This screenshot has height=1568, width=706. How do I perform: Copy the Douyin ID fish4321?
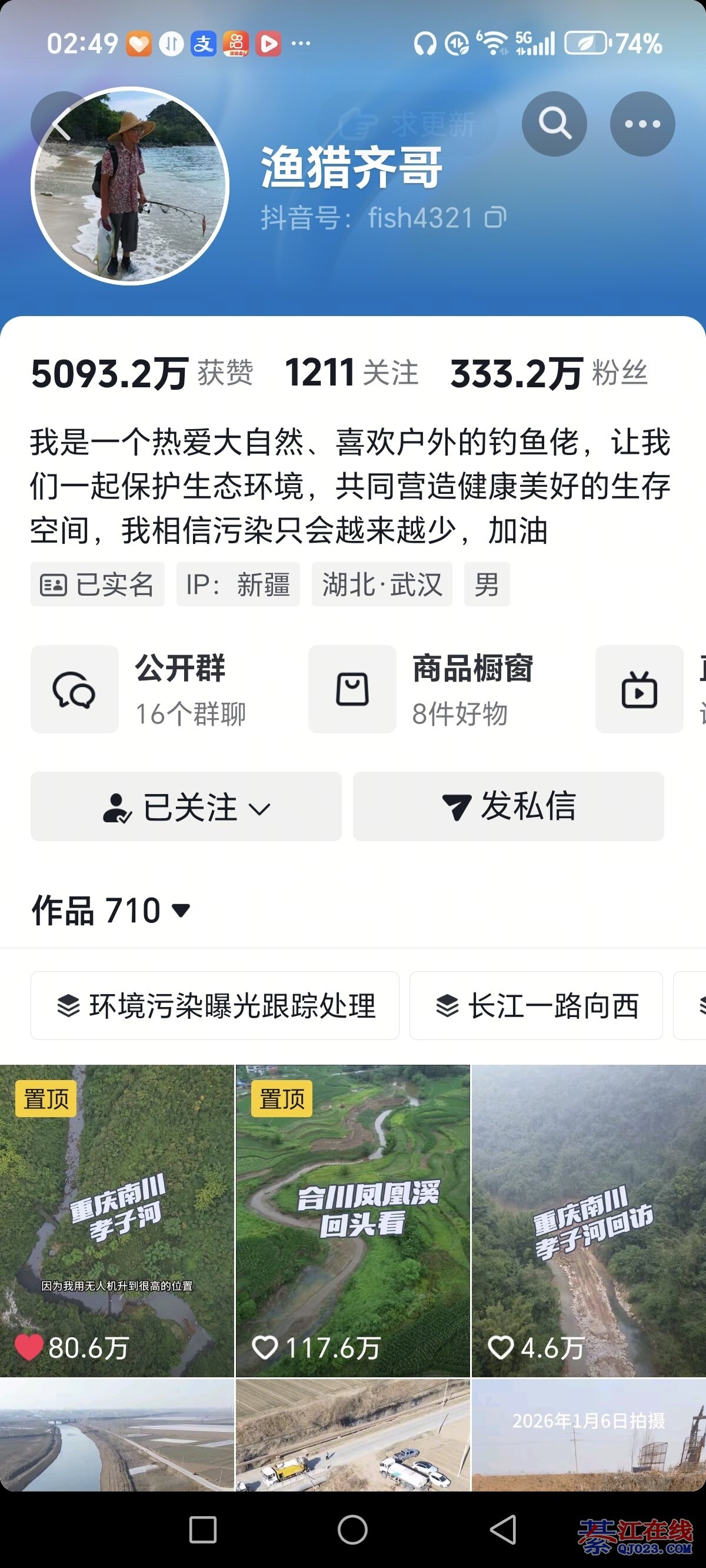[x=495, y=218]
